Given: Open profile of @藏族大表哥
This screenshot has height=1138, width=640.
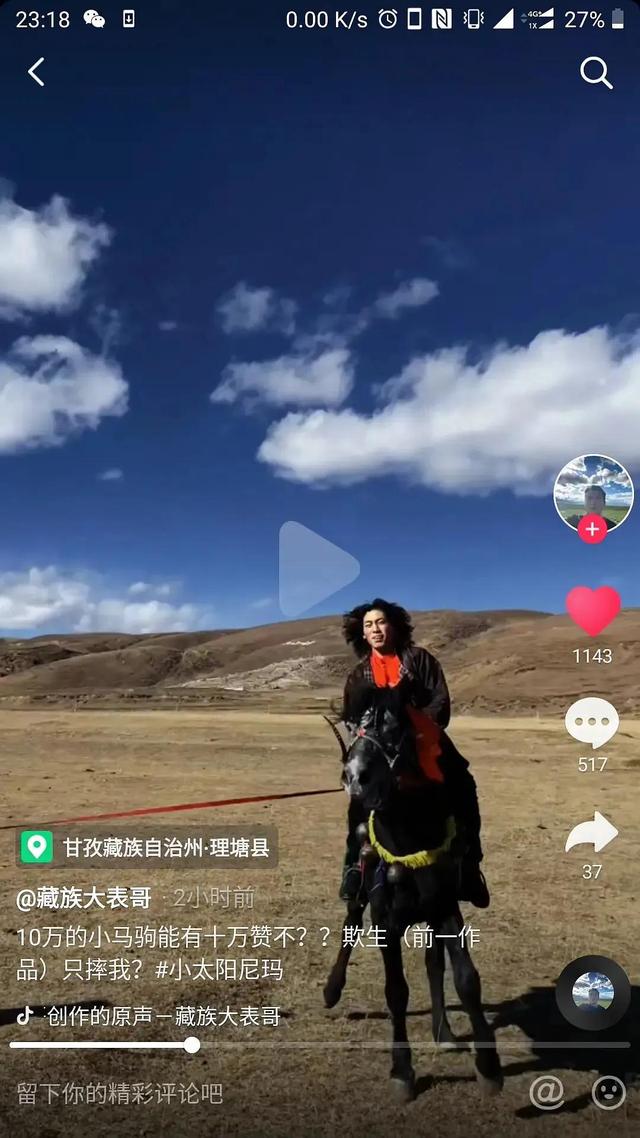Looking at the screenshot, I should click(84, 897).
